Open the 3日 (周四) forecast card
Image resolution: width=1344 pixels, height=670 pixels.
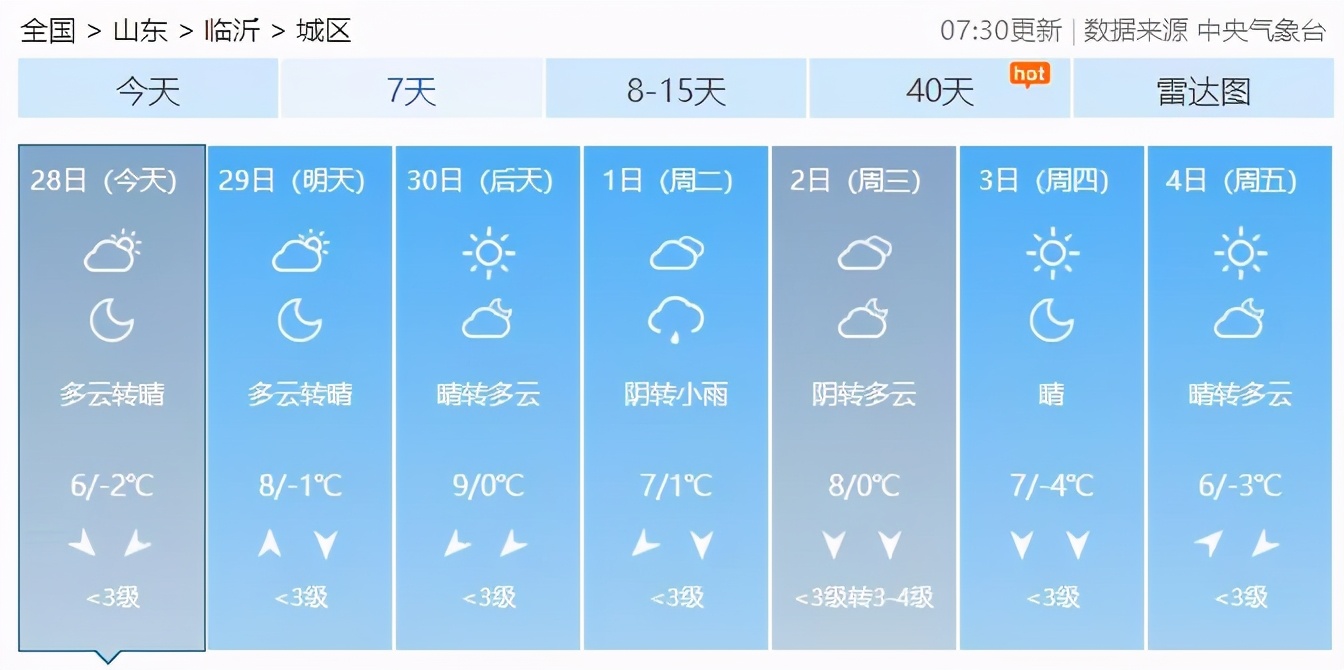coord(1051,397)
